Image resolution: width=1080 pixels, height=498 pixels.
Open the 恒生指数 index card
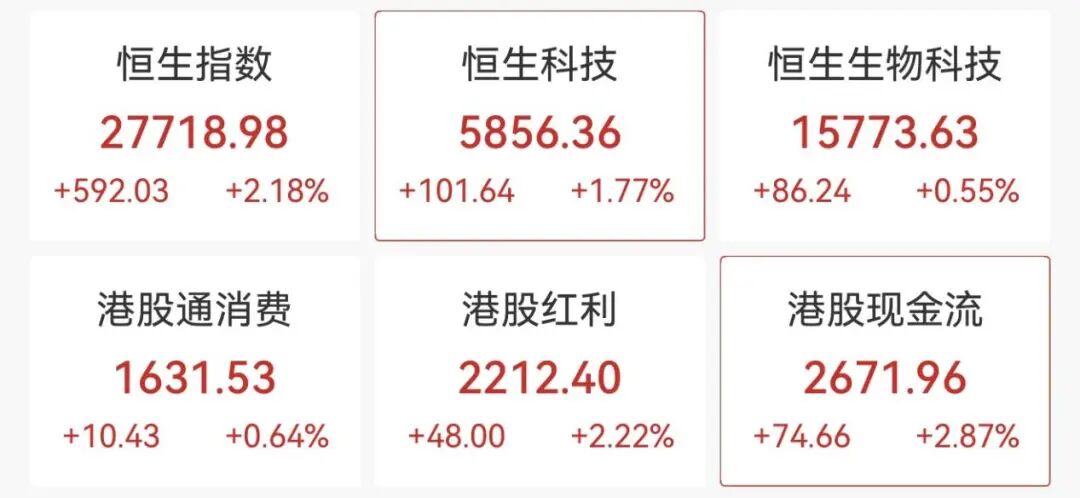pyautogui.click(x=194, y=126)
